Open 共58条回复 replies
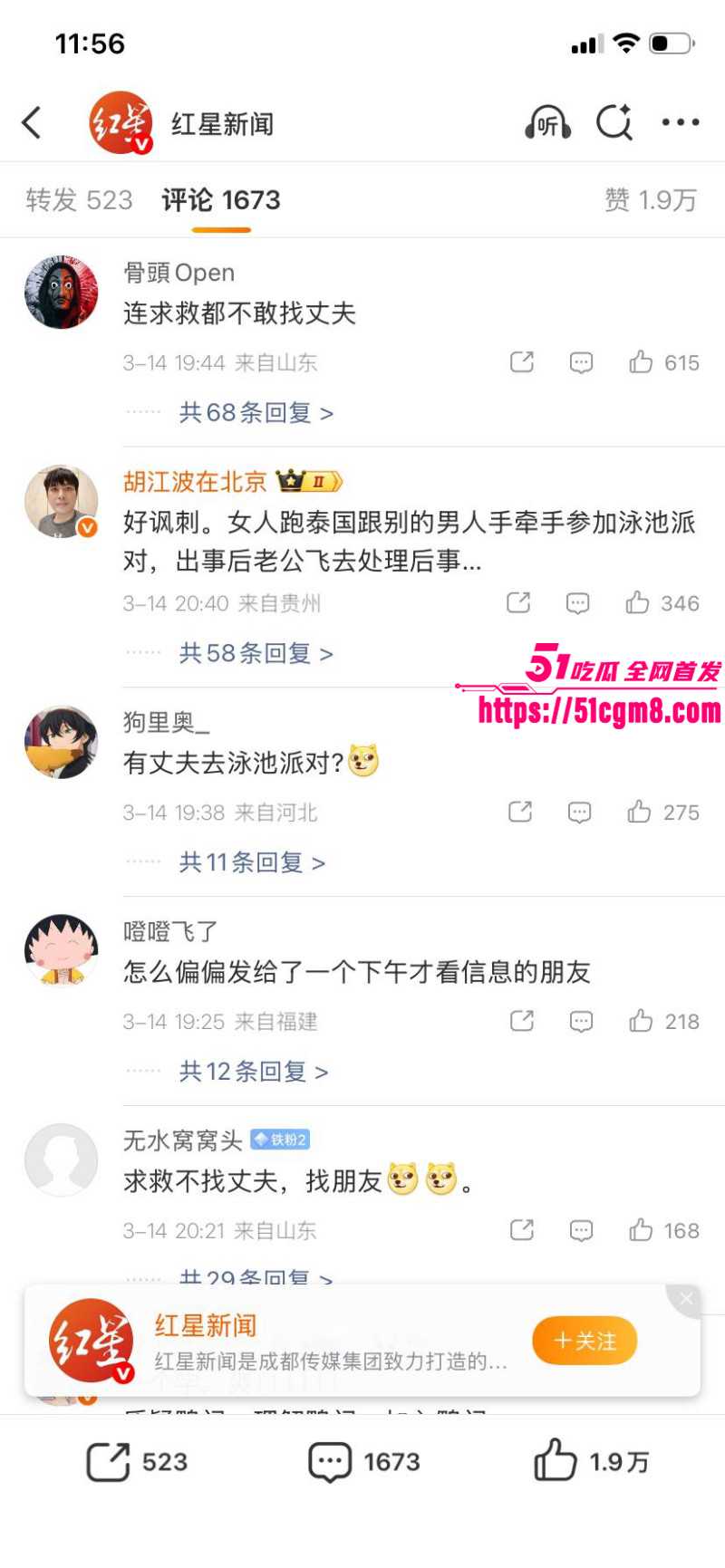The height and width of the screenshot is (1568, 725). point(256,653)
